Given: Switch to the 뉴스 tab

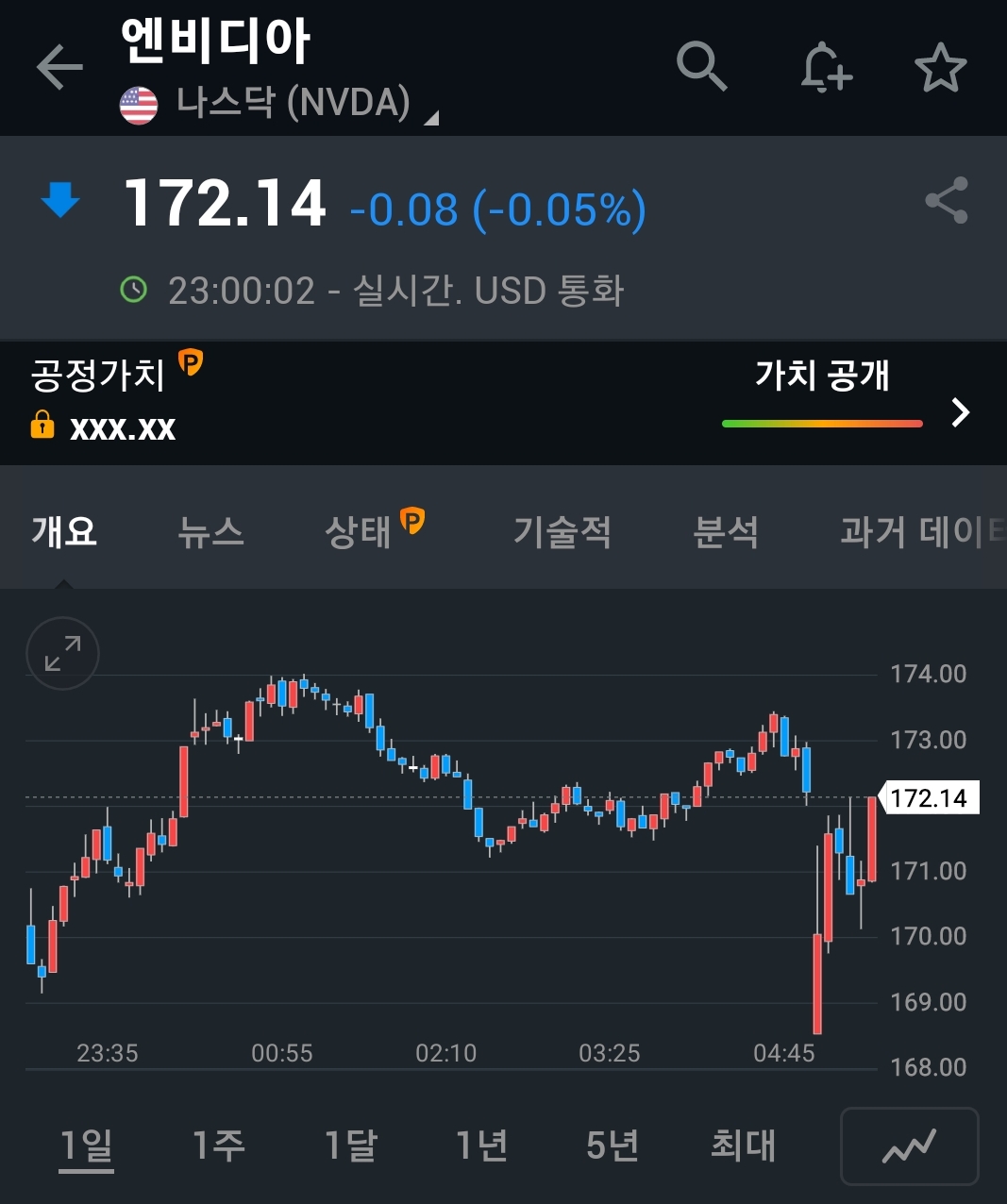Looking at the screenshot, I should [x=210, y=531].
